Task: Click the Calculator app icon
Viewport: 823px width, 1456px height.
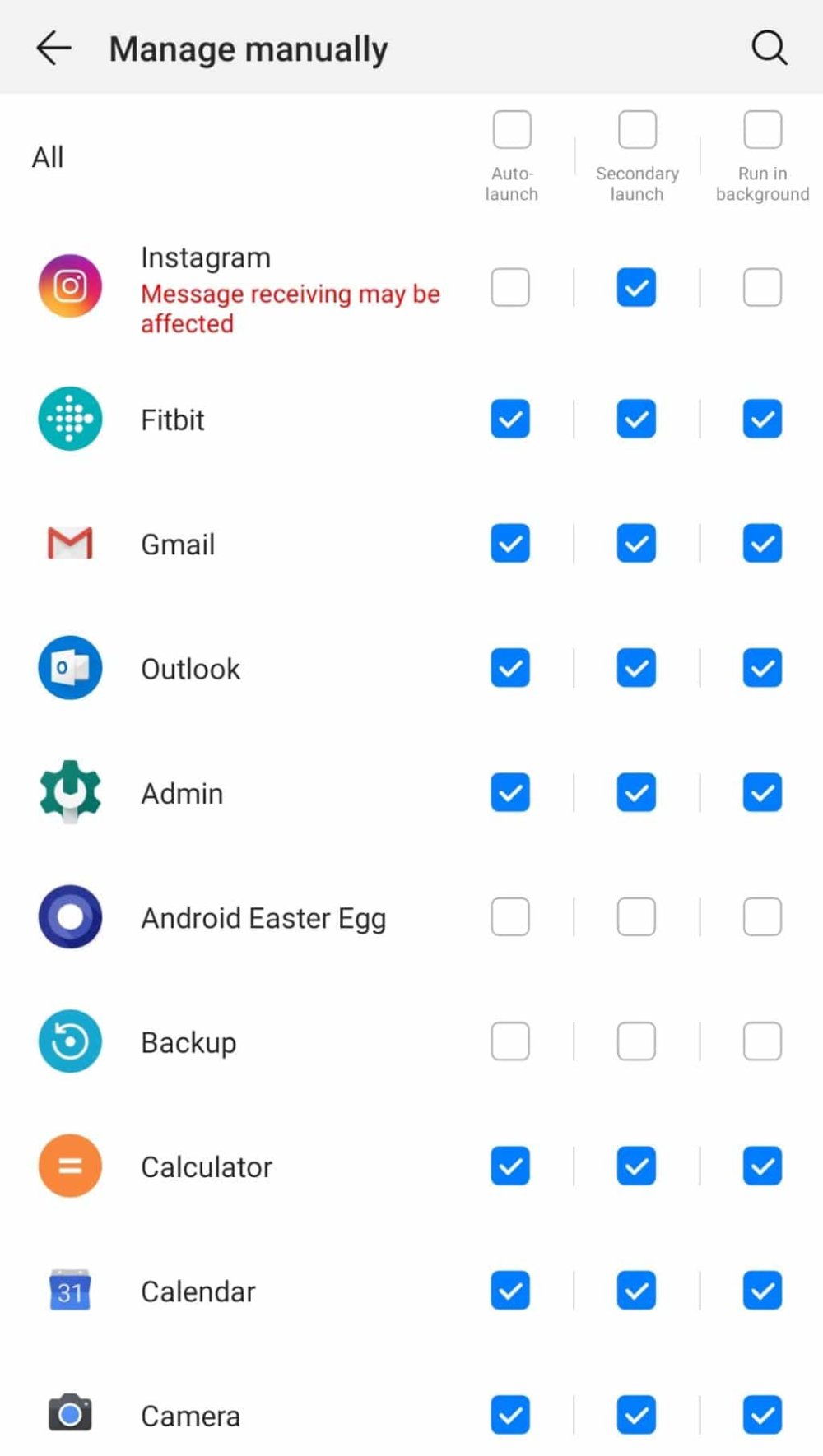Action: (70, 1166)
